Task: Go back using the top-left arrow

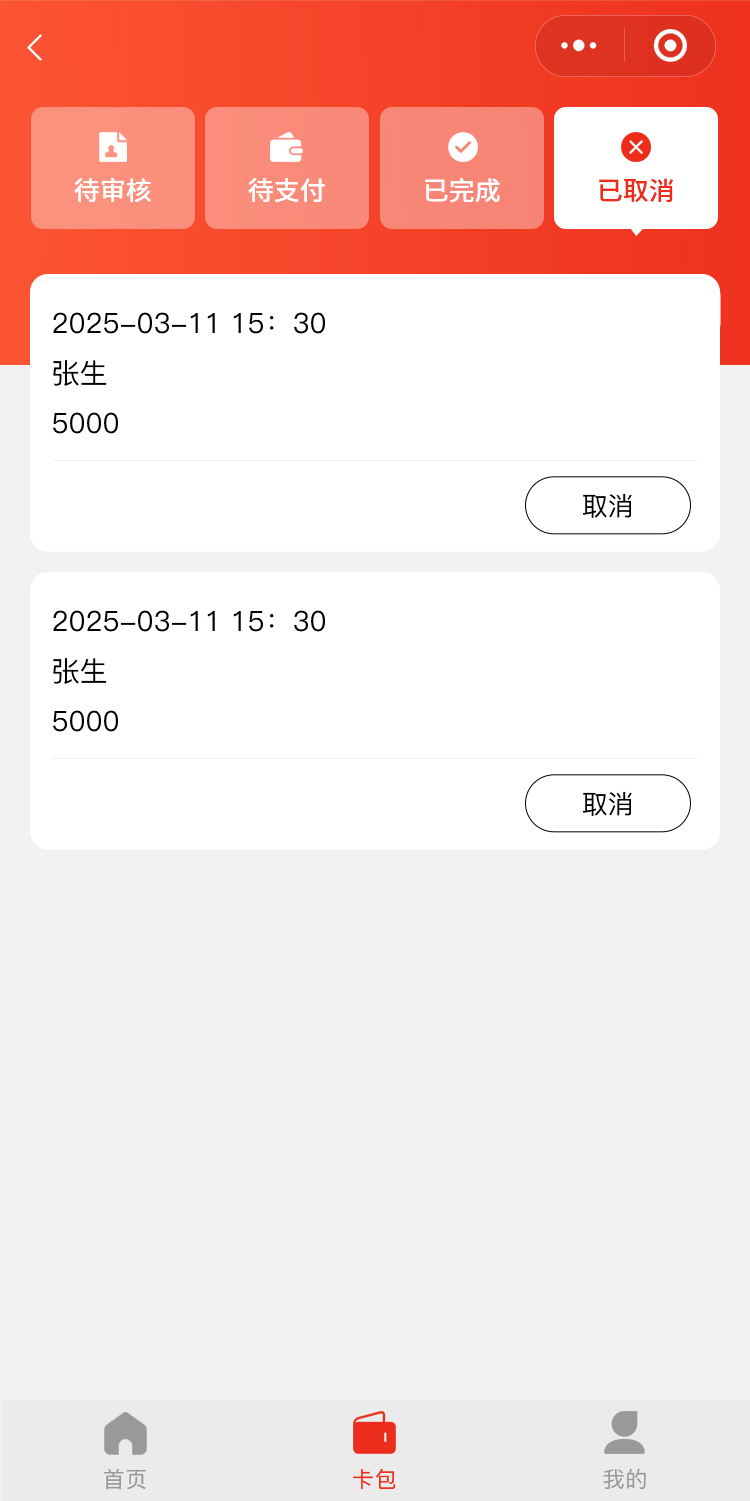Action: [35, 47]
